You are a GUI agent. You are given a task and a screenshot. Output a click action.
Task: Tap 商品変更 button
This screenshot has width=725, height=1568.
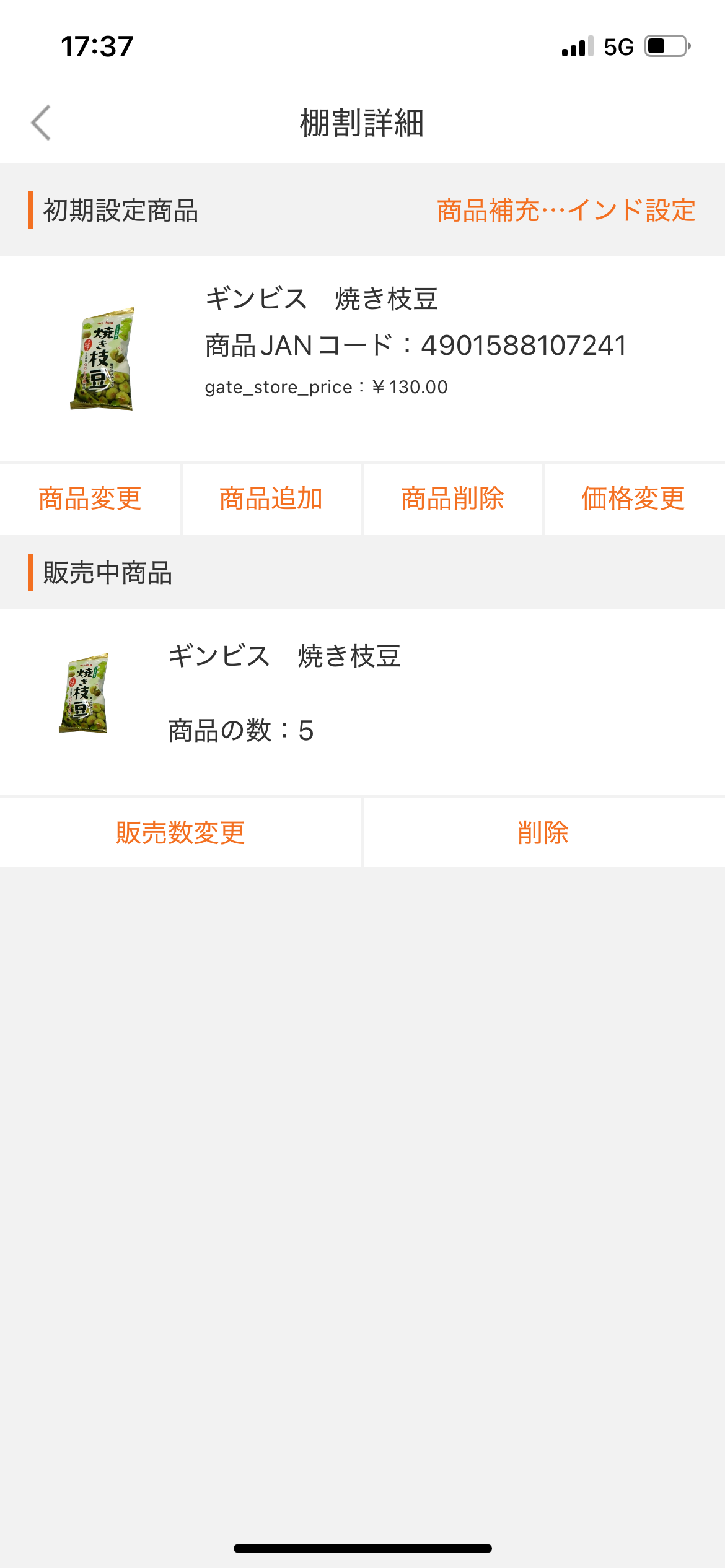tap(90, 499)
